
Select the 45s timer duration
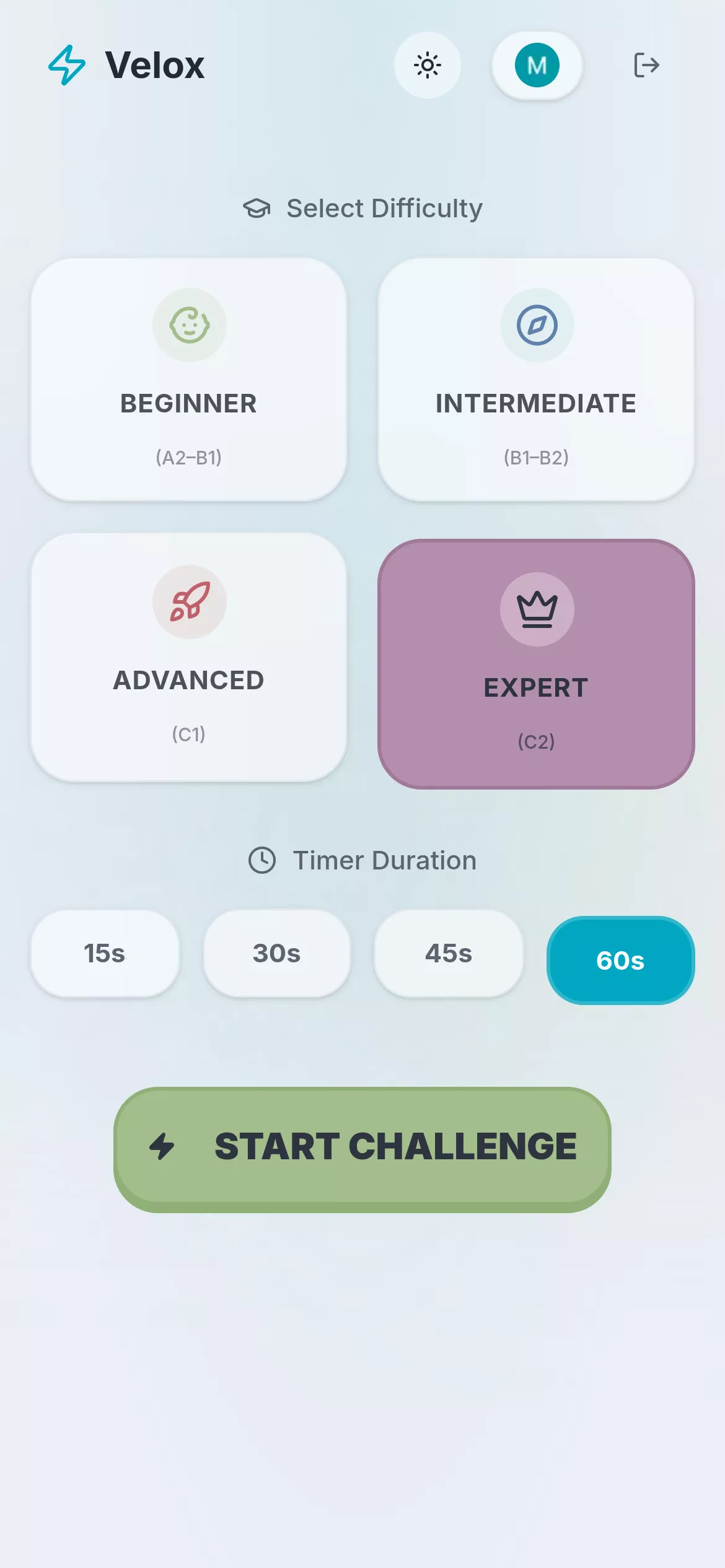[x=449, y=954]
